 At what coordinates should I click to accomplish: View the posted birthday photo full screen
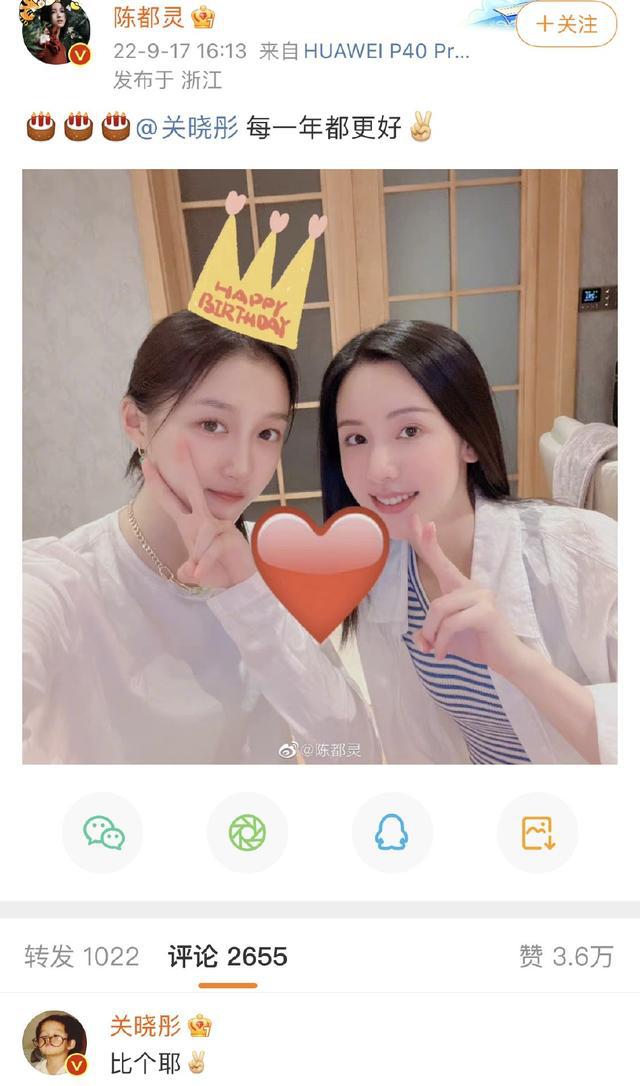[x=320, y=466]
